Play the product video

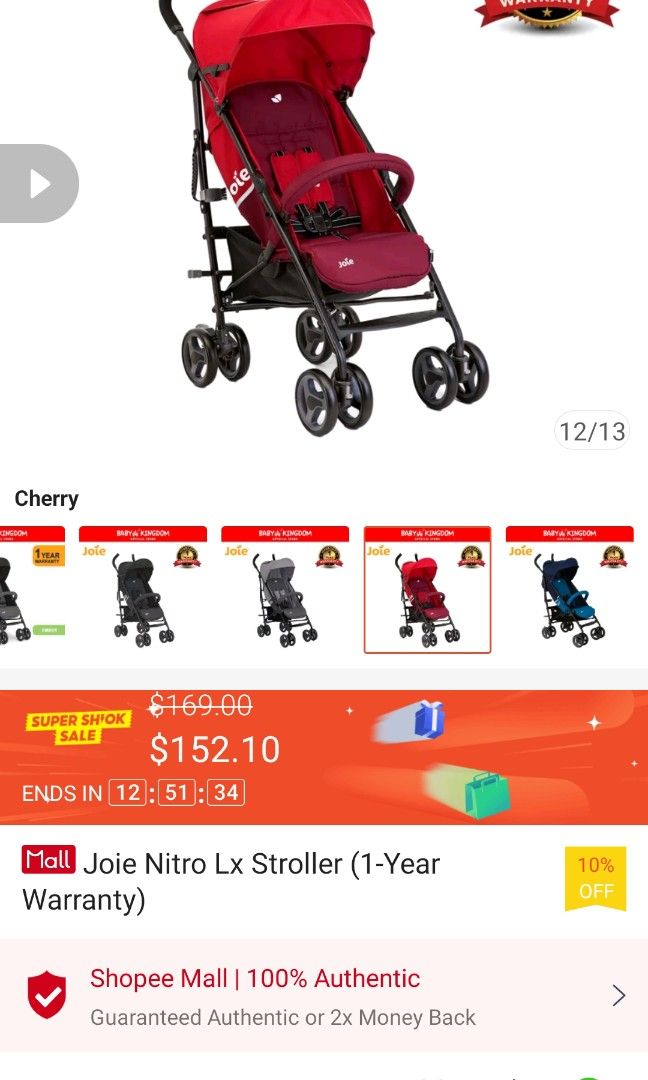(x=38, y=184)
